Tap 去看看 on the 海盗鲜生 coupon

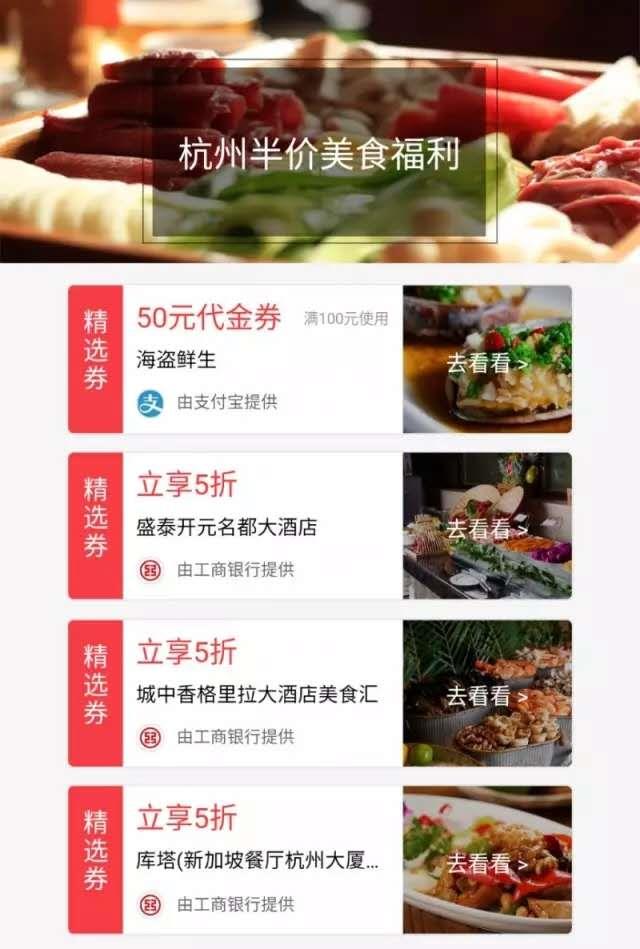tap(487, 363)
